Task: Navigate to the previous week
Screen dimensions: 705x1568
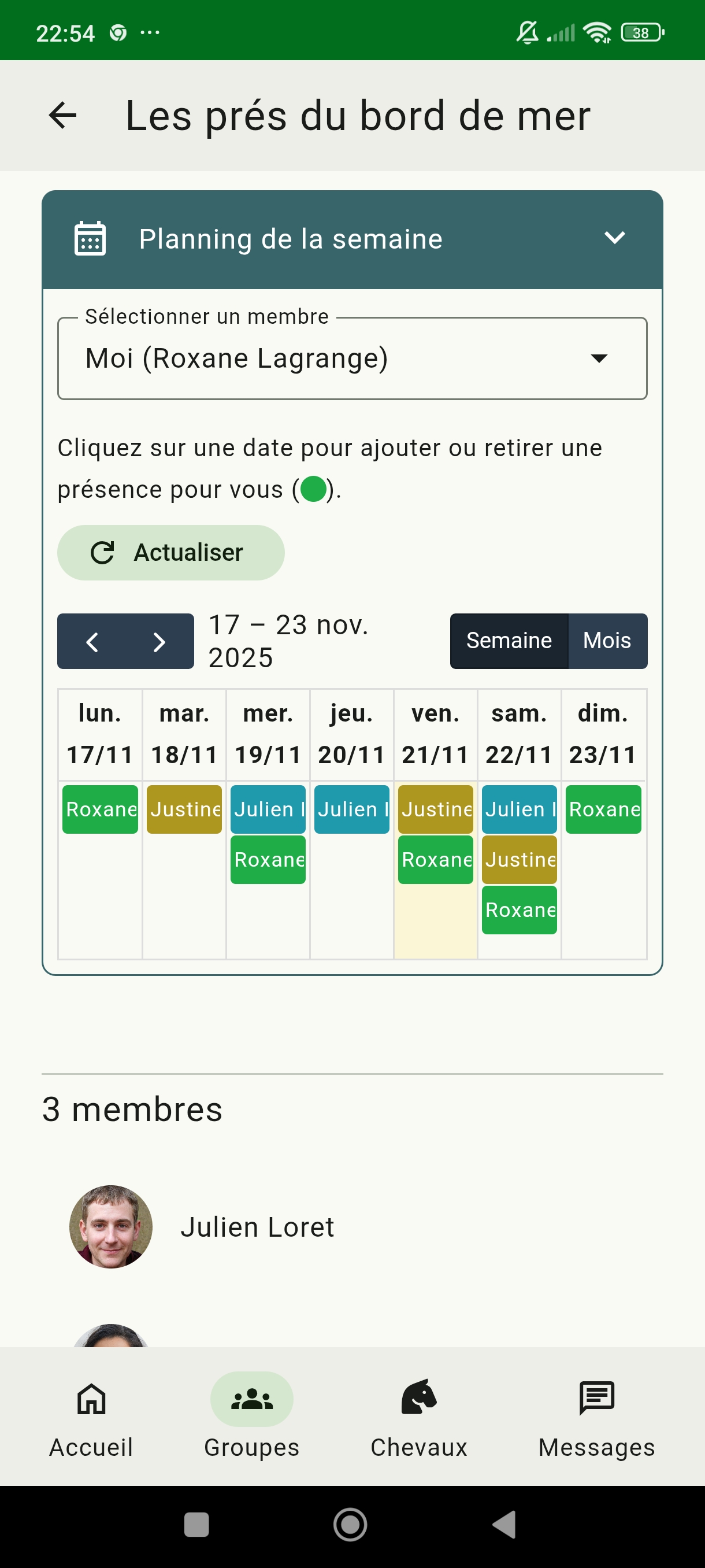Action: pos(93,641)
